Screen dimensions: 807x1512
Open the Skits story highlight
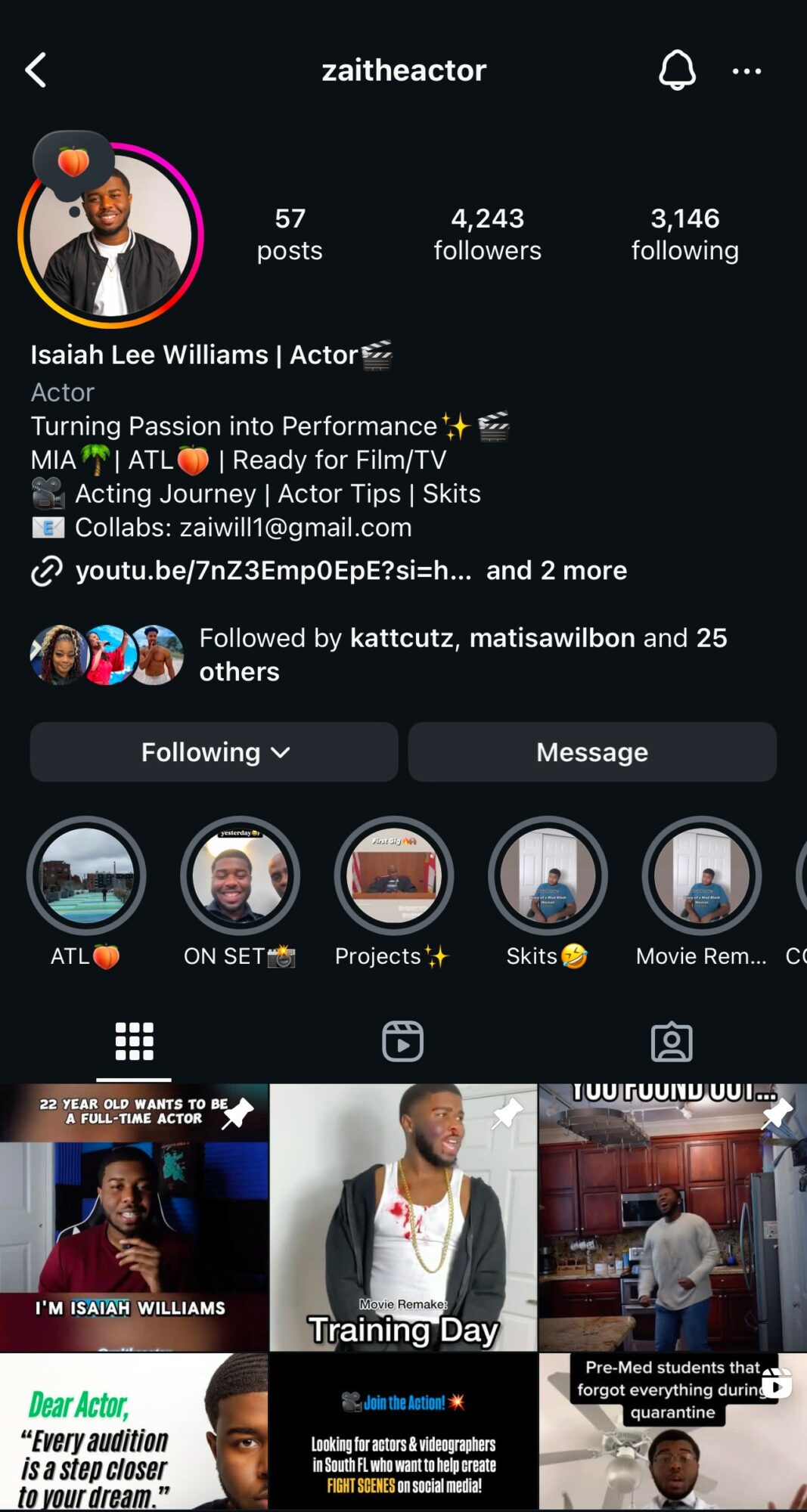click(548, 875)
